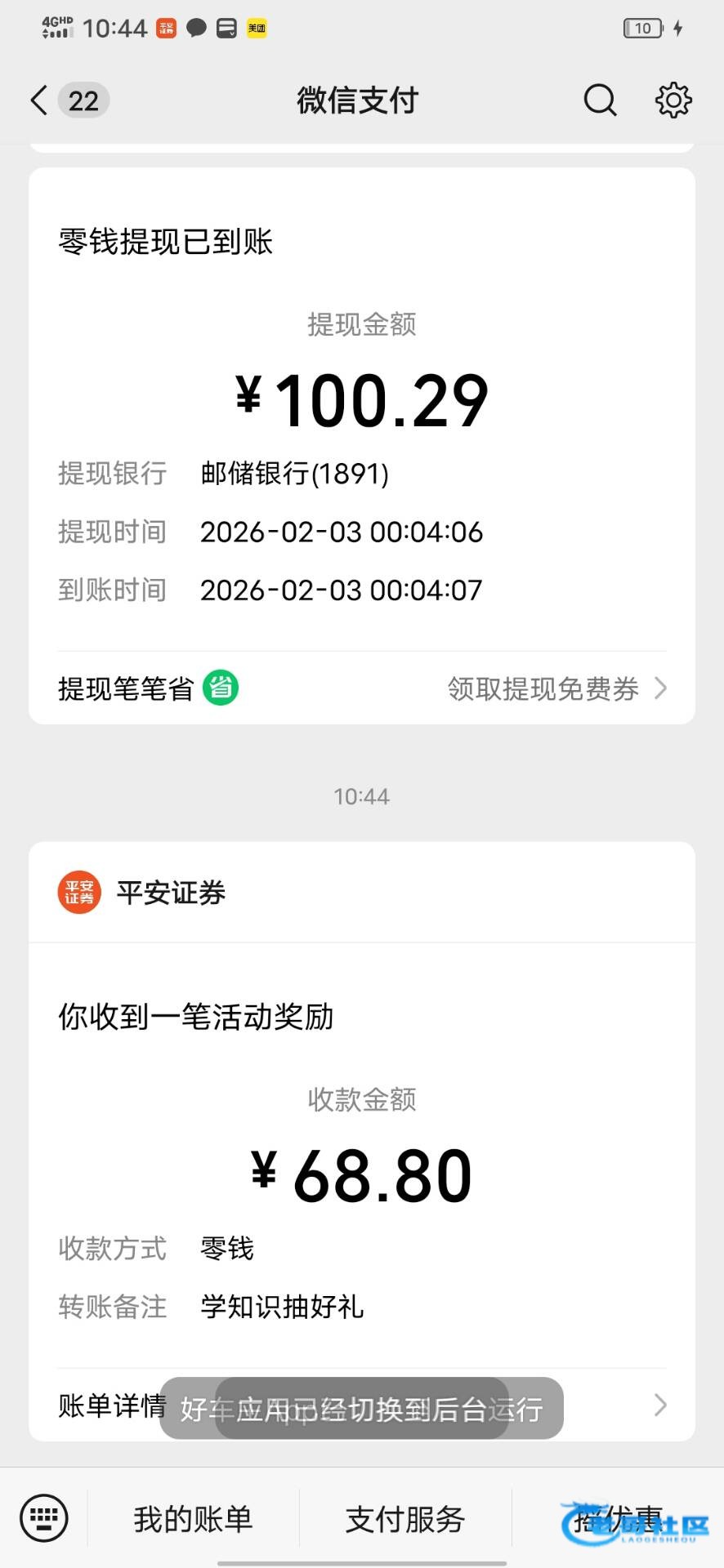Go back to the chat list

pyautogui.click(x=39, y=100)
